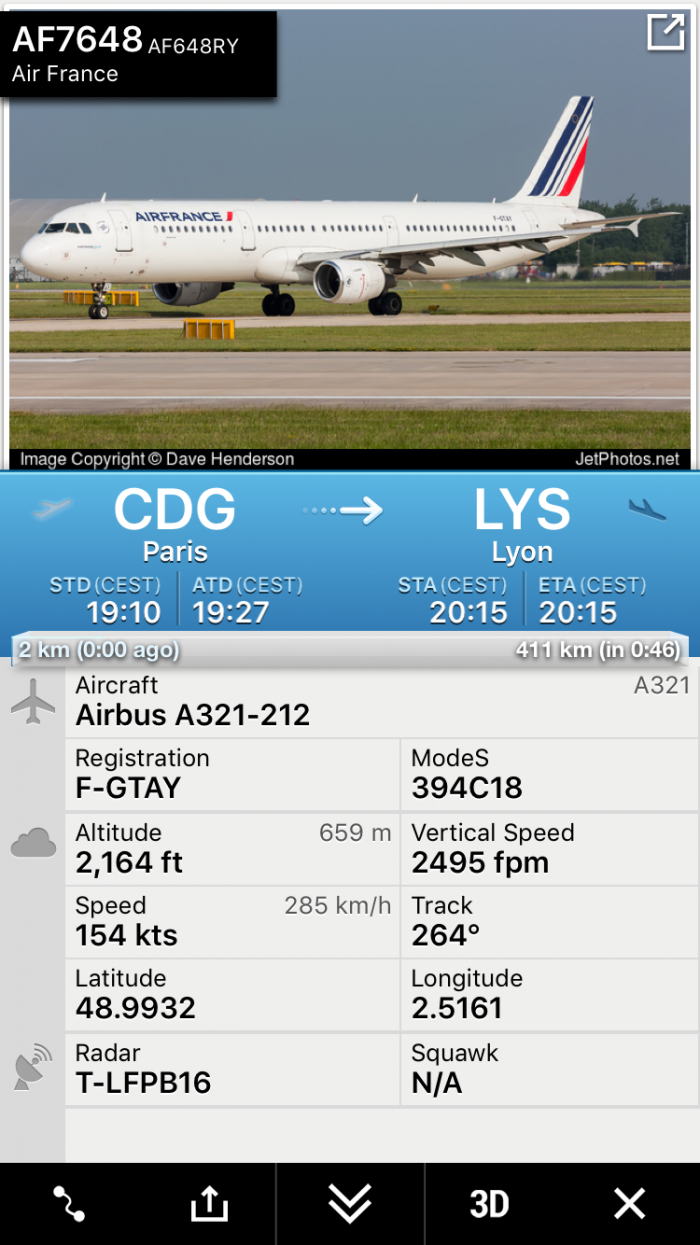Viewport: 700px width, 1245px height.
Task: Share this flight's details
Action: (209, 1204)
